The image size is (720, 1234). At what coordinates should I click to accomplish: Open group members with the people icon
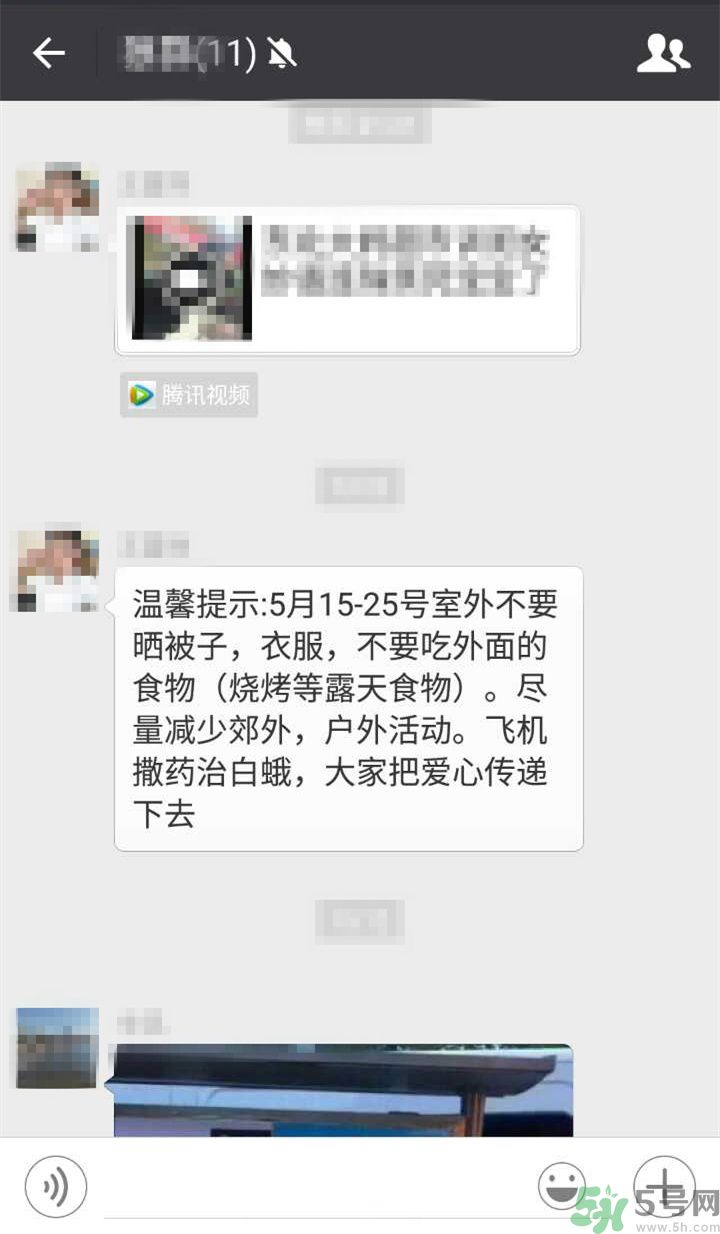662,53
